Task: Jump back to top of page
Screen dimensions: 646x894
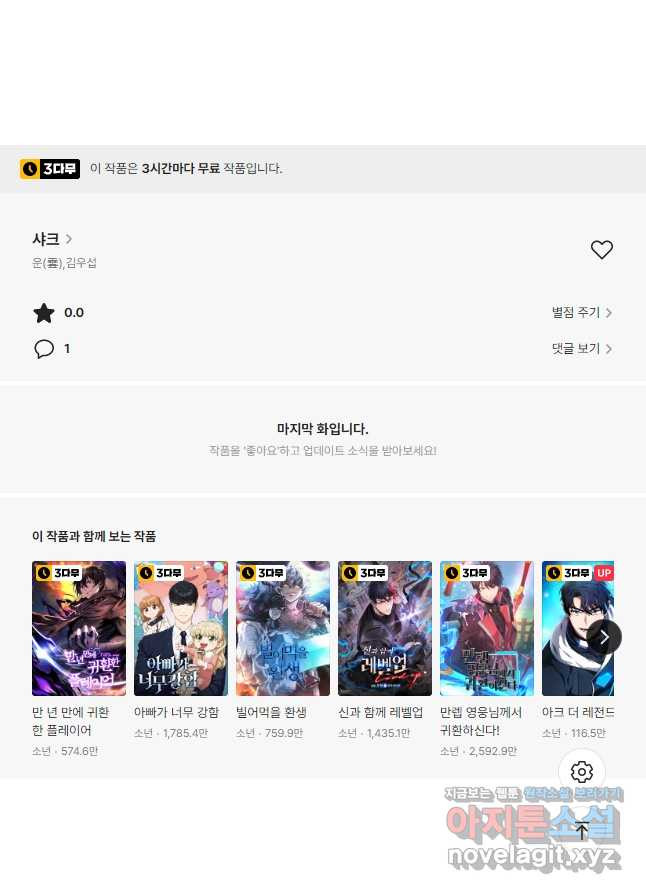Action: pyautogui.click(x=582, y=830)
